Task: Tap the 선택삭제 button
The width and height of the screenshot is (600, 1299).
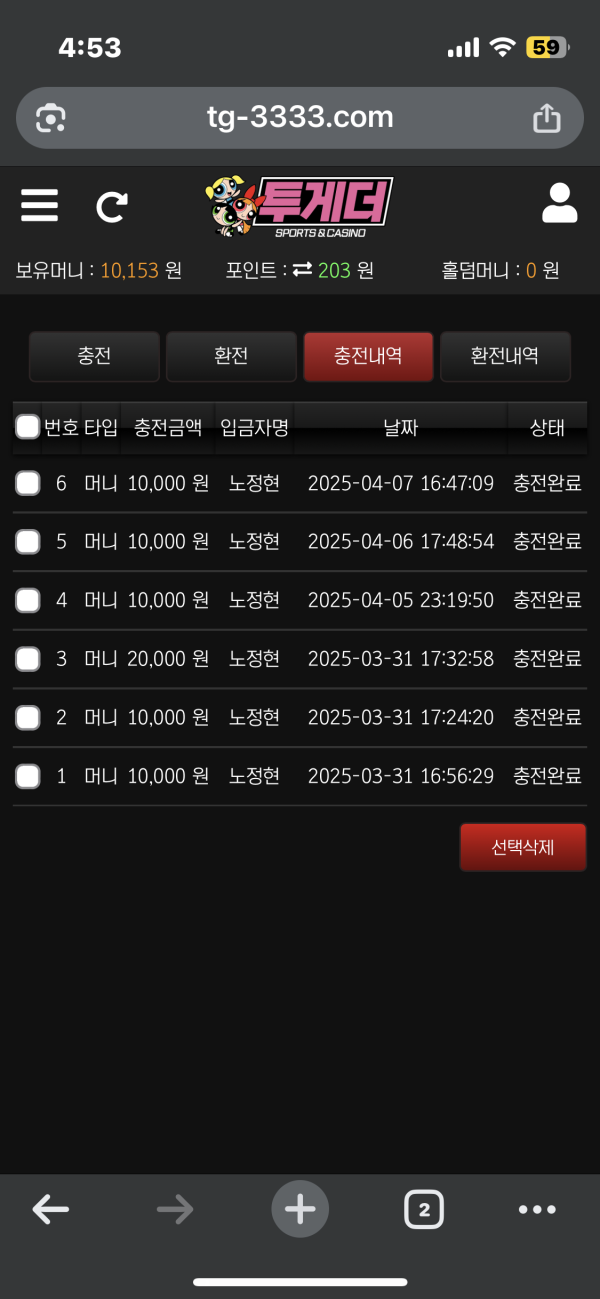Action: 522,847
